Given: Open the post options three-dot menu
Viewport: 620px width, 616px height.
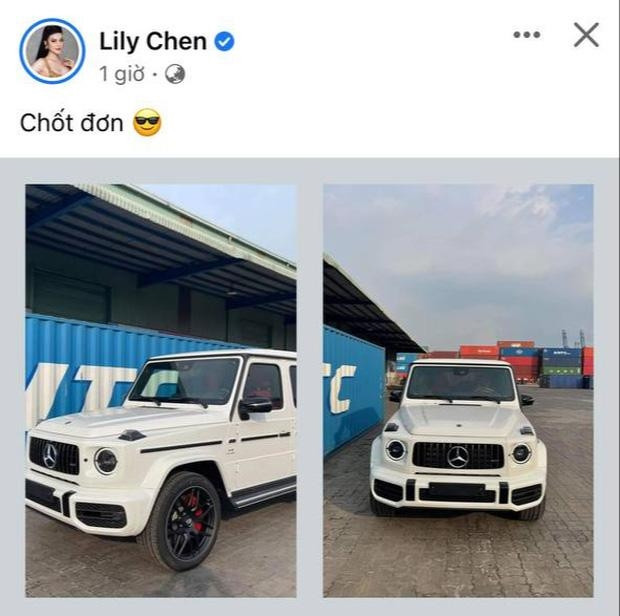Looking at the screenshot, I should 526,35.
